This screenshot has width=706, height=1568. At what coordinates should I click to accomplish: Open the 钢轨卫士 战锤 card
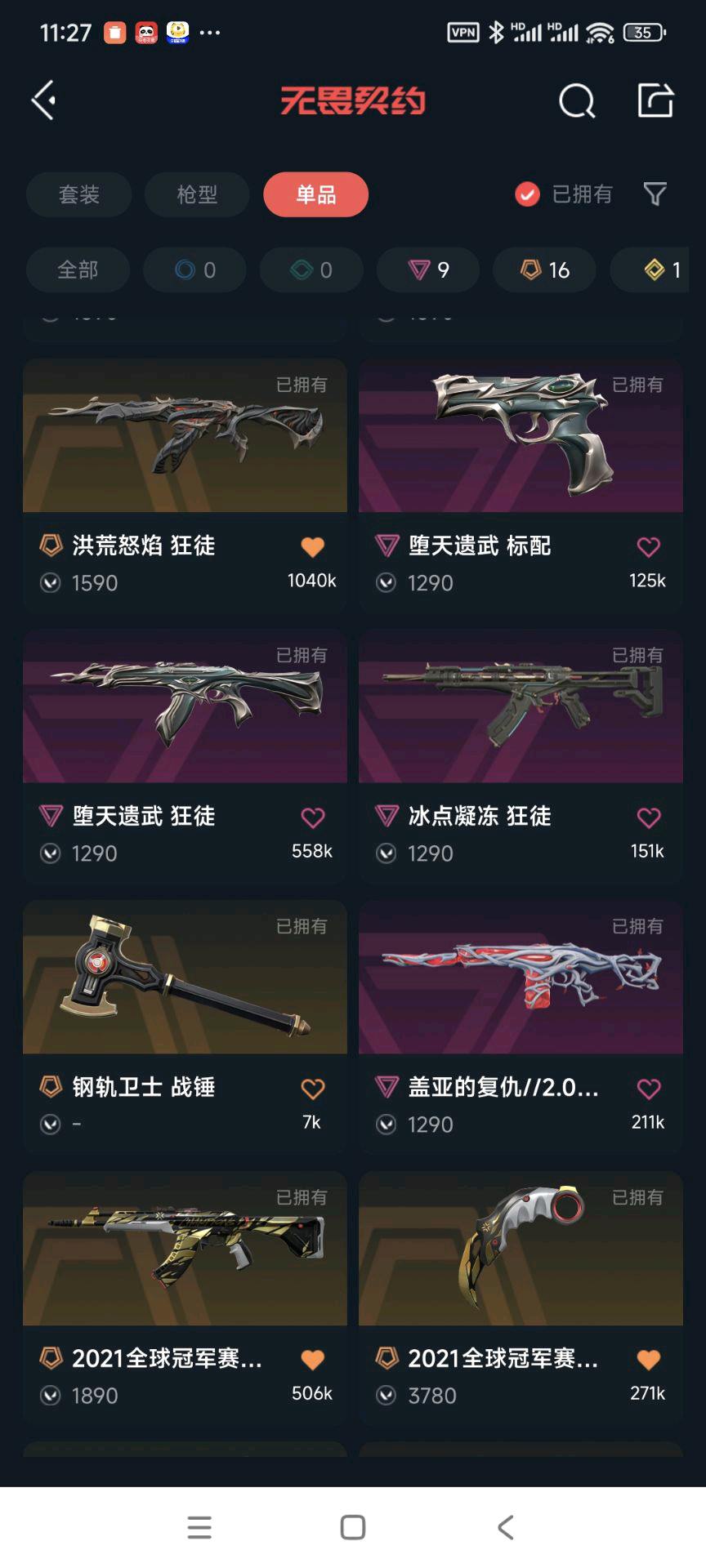185,1028
